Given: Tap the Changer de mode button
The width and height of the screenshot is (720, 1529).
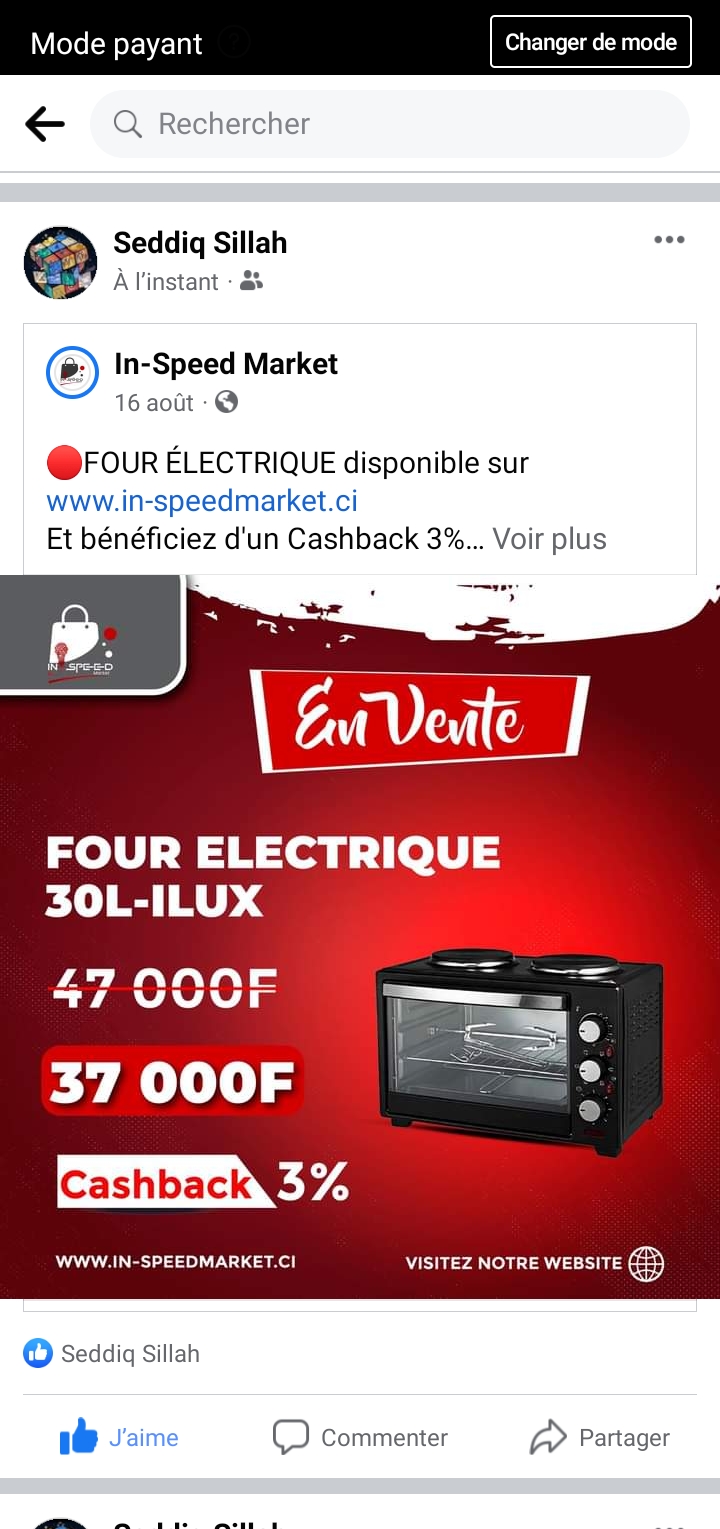Looking at the screenshot, I should pyautogui.click(x=590, y=42).
